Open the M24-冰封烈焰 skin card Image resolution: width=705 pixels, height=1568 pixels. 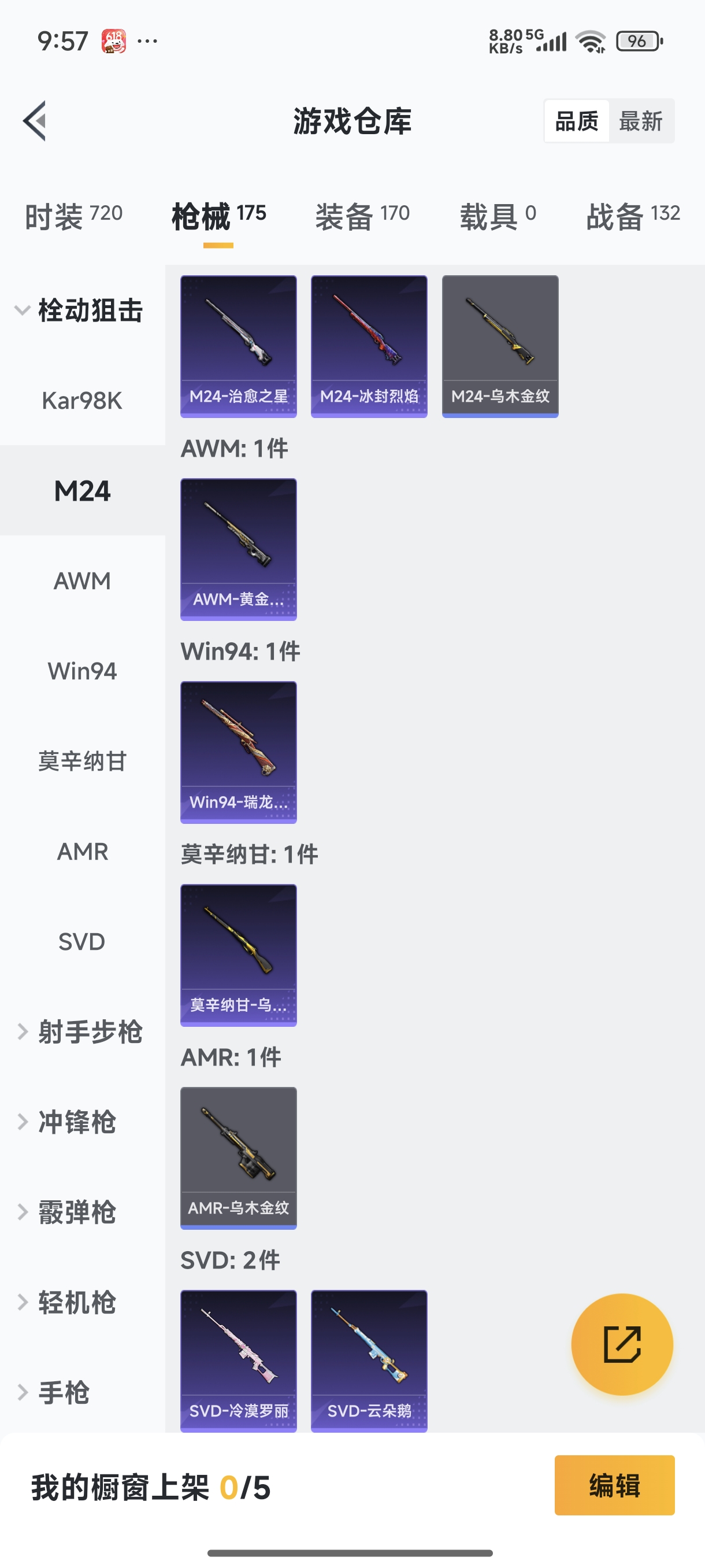pyautogui.click(x=369, y=346)
